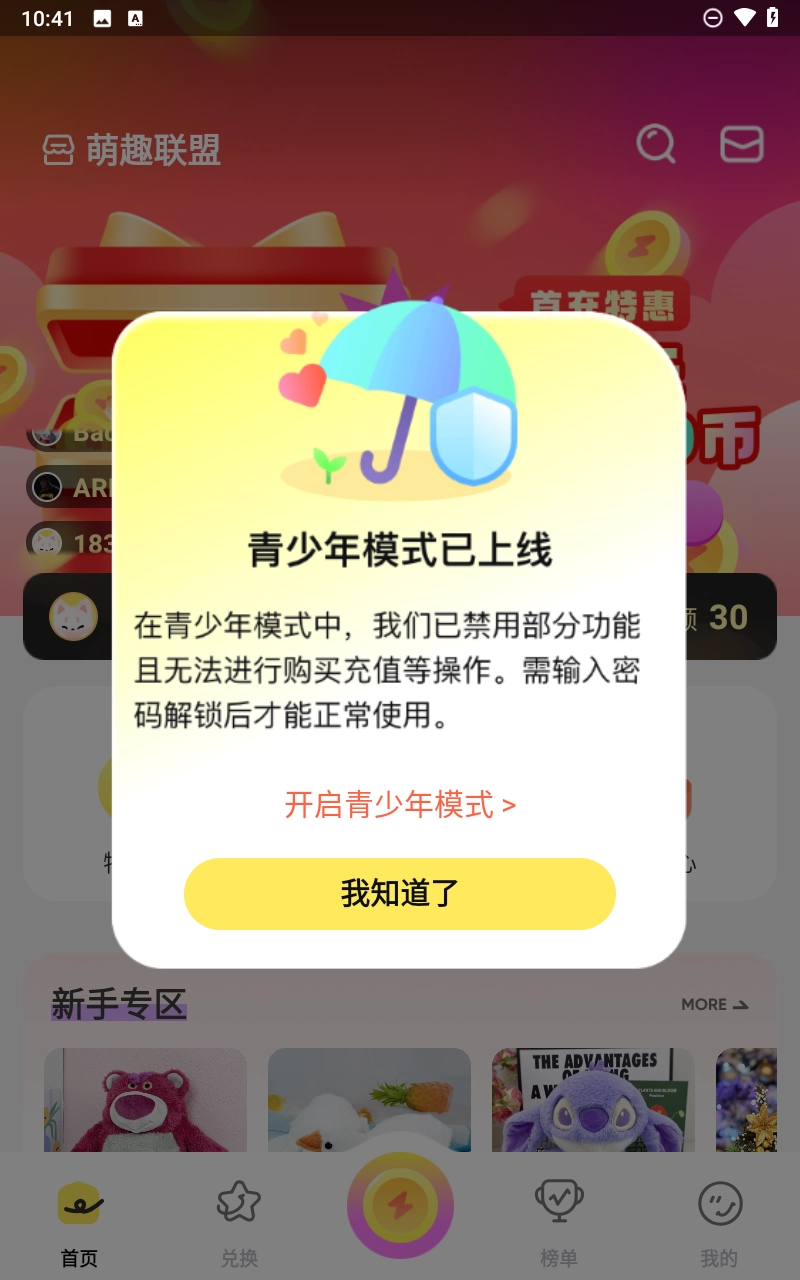Image resolution: width=800 pixels, height=1280 pixels.
Task: Tap the search magnifier icon
Action: tap(655, 144)
